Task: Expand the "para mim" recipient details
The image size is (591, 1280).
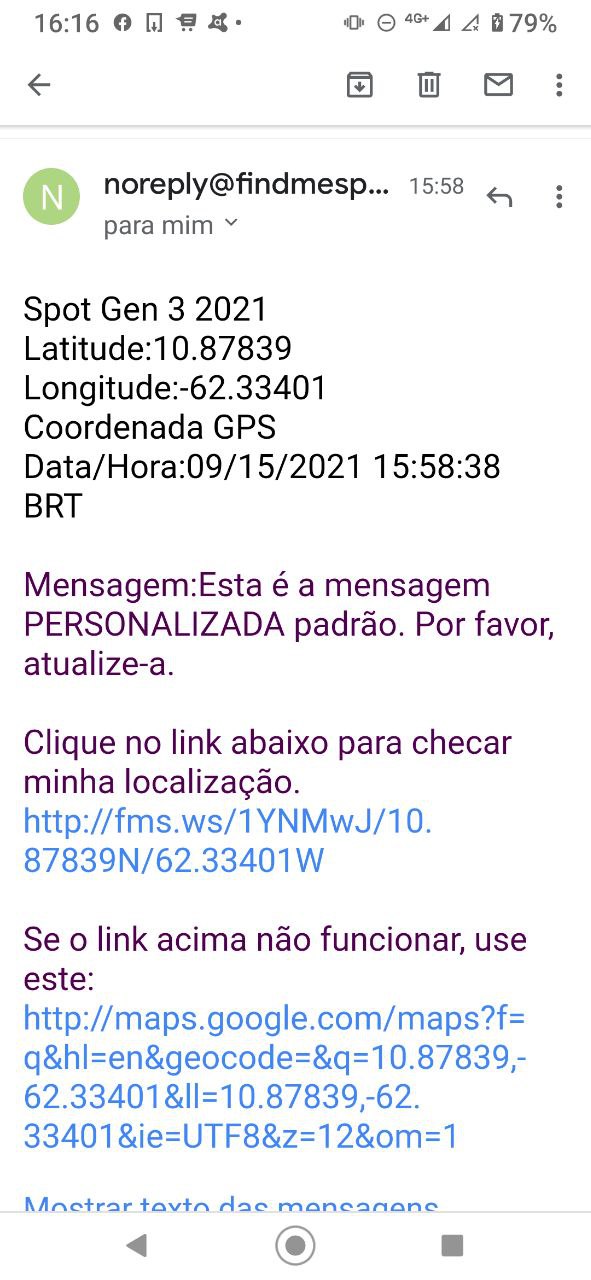Action: pyautogui.click(x=171, y=225)
